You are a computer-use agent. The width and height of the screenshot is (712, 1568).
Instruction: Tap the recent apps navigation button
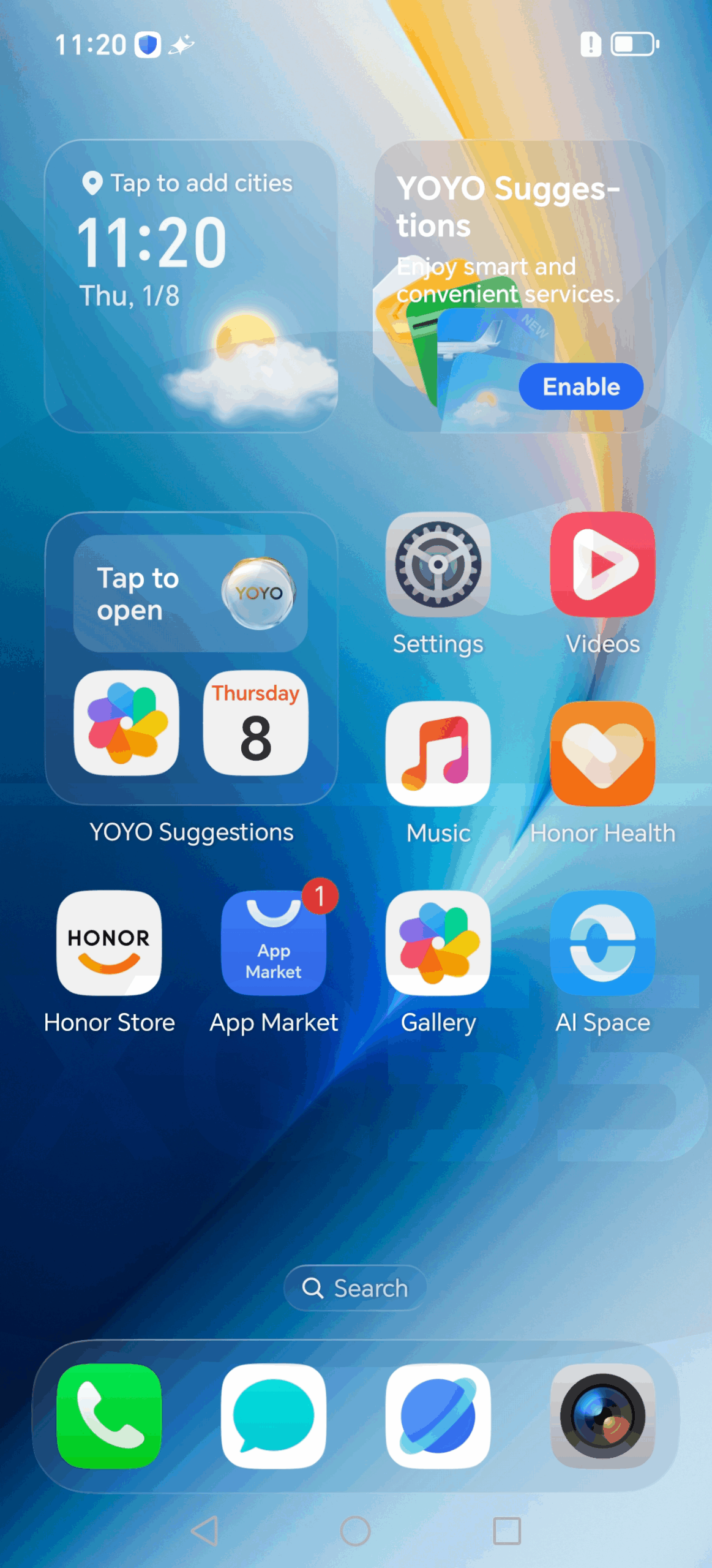[x=507, y=1531]
